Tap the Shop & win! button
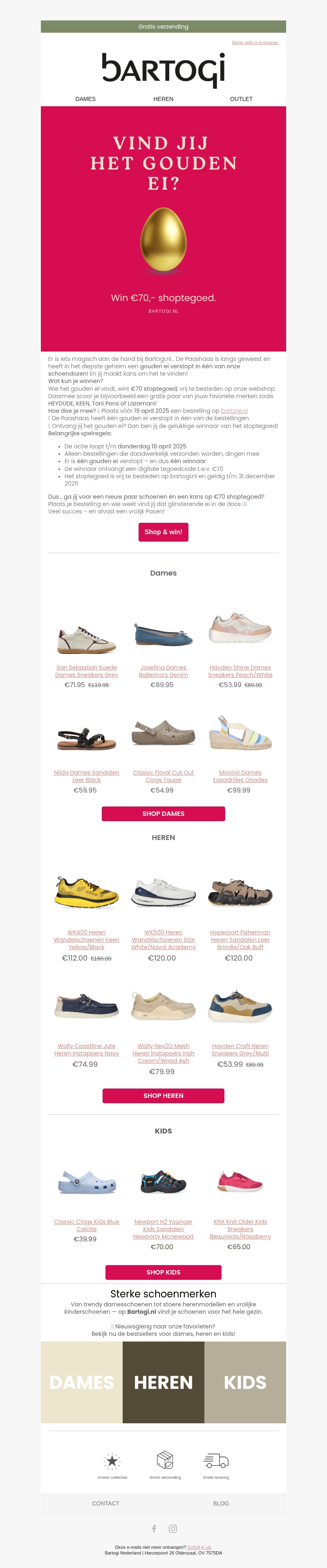This screenshot has height=1568, width=327. click(x=163, y=531)
